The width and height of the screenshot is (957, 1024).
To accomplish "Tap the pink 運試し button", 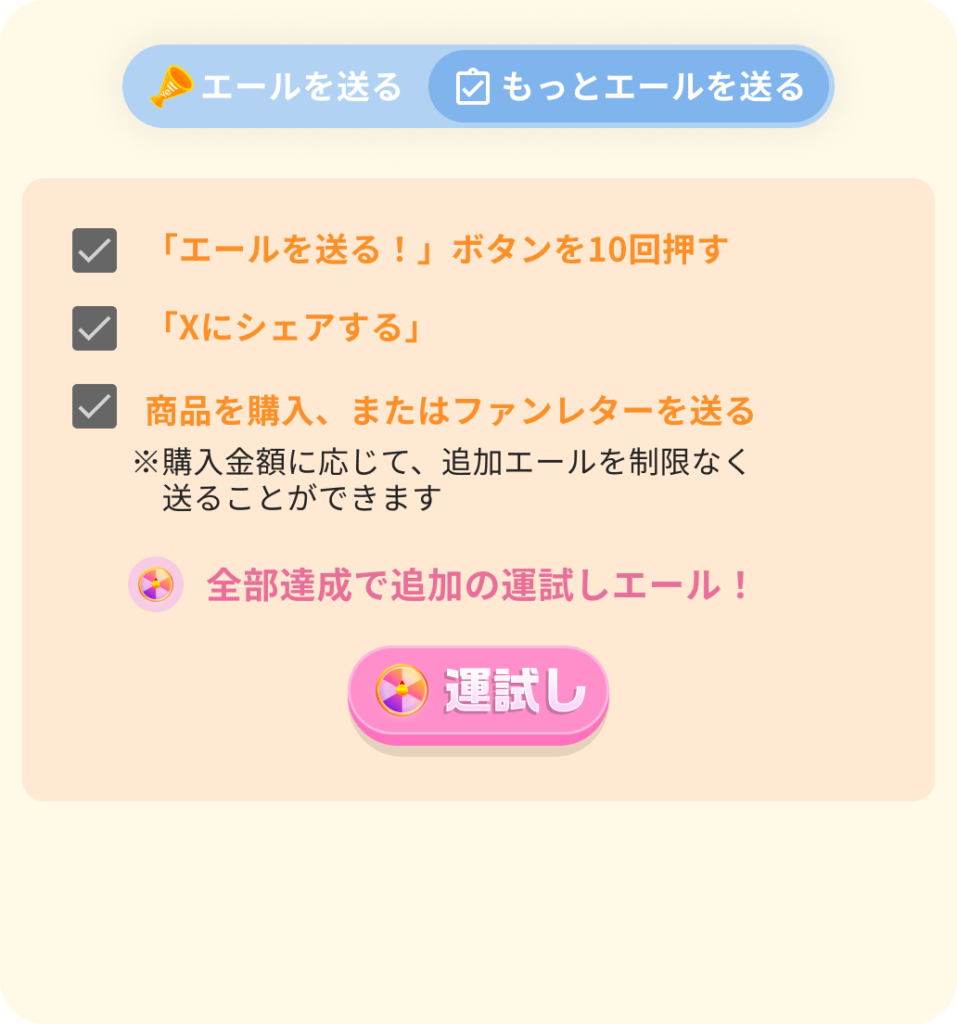I will (478, 693).
